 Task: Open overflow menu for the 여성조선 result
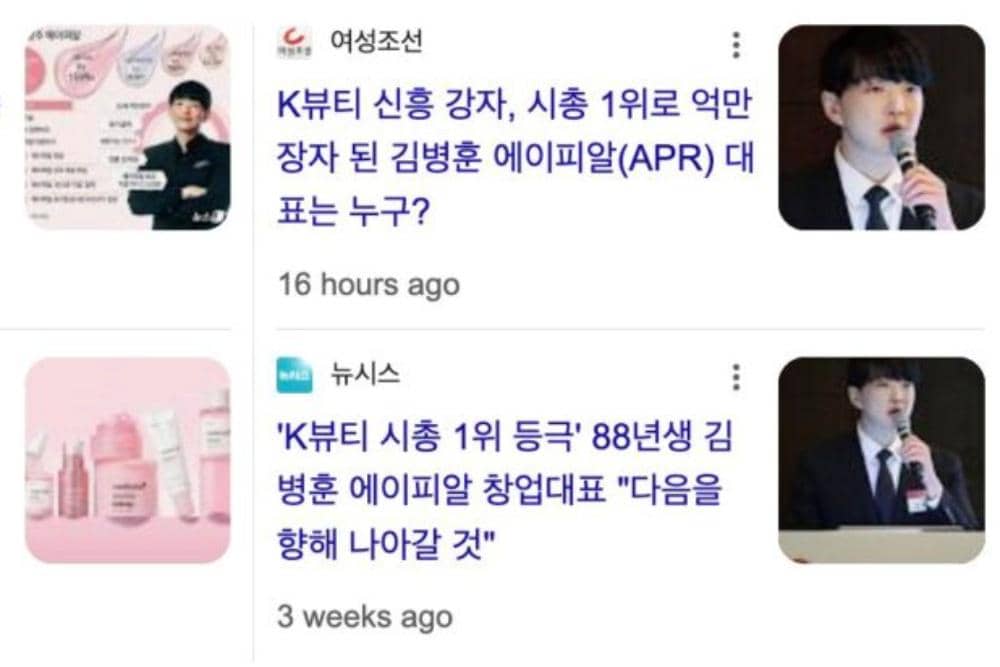(736, 46)
